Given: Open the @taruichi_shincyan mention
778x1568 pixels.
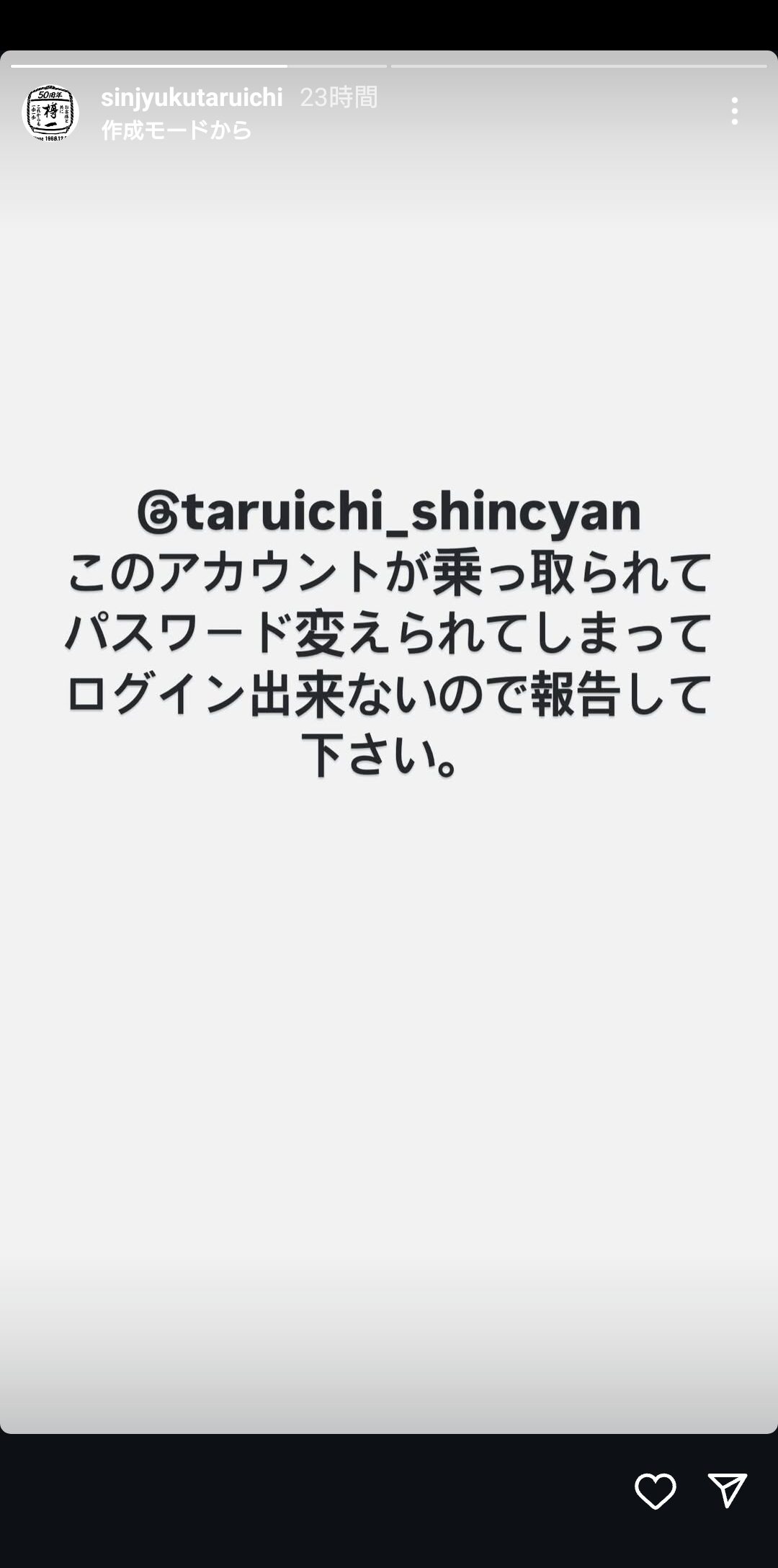Looking at the screenshot, I should coord(389,512).
